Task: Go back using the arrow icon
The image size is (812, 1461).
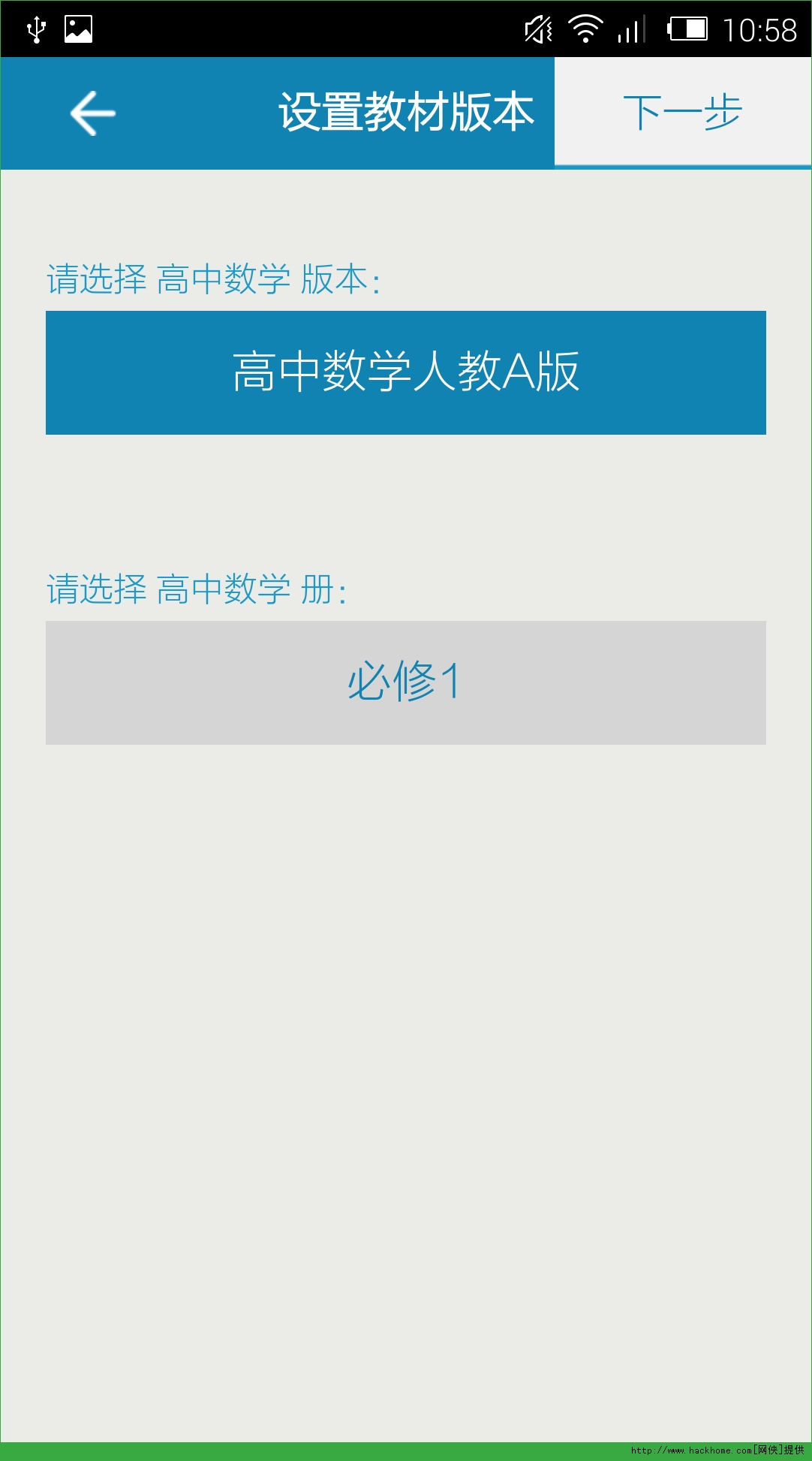Action: 92,113
